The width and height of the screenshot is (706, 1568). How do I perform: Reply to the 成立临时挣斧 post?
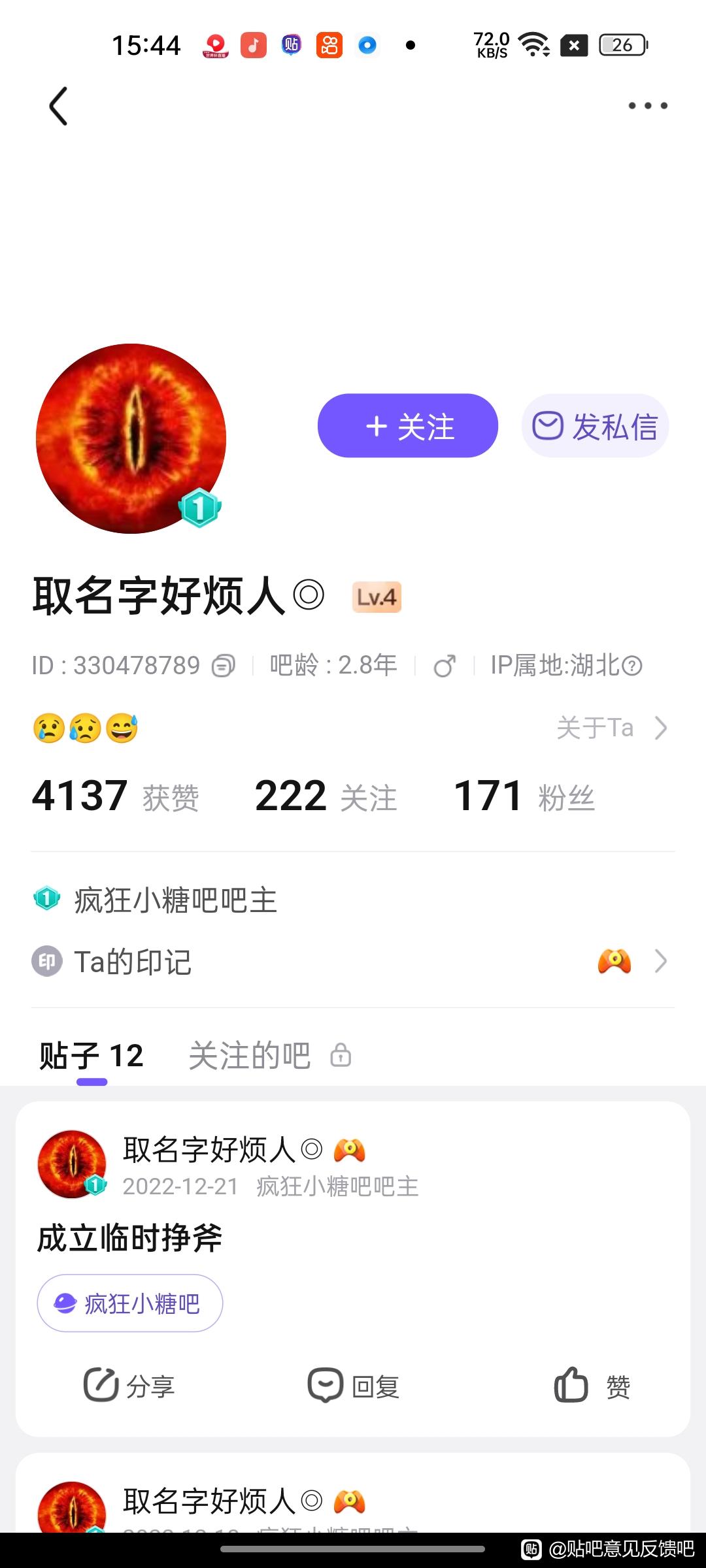(x=354, y=1385)
